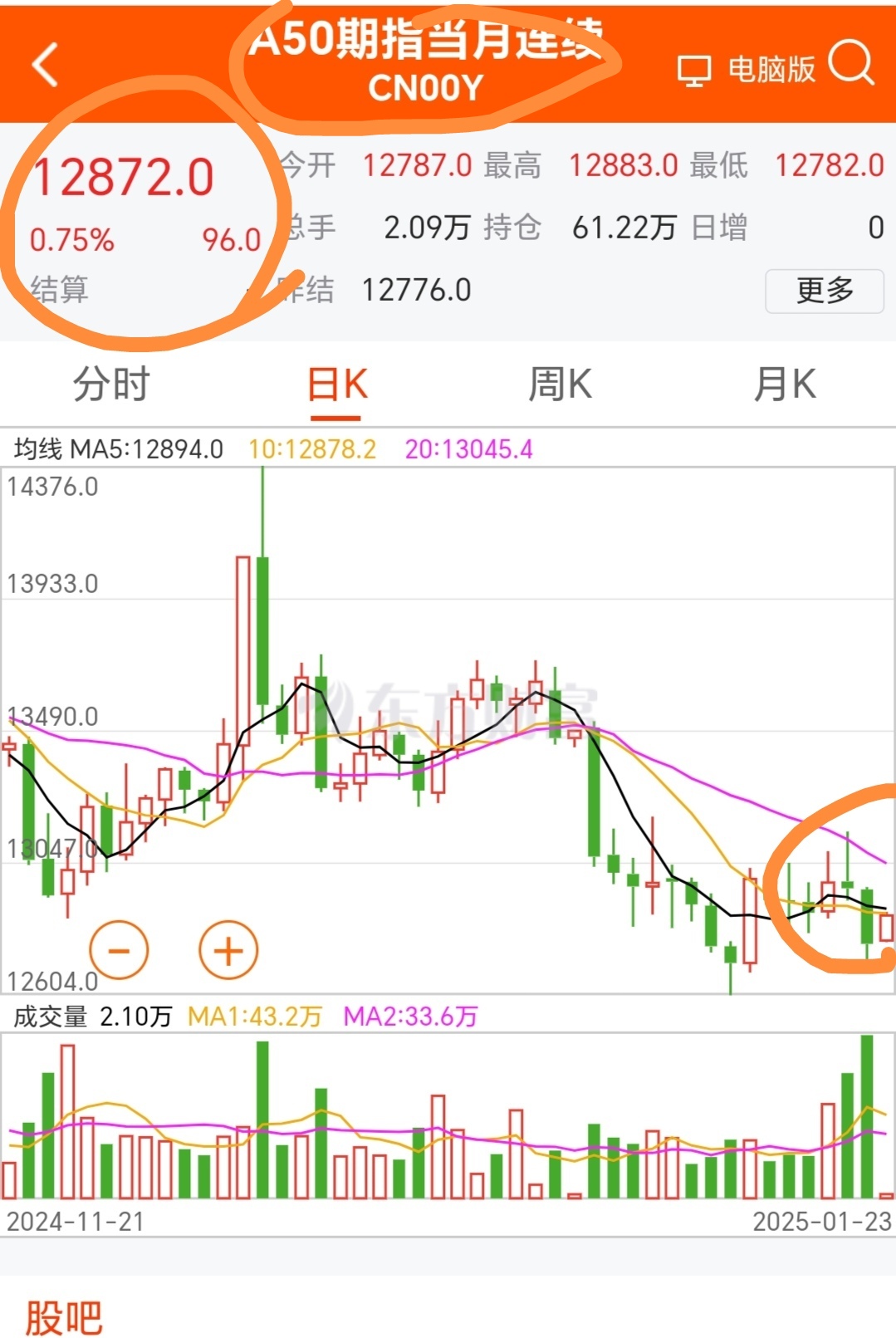This screenshot has height=1338, width=896.
Task: Click the 电脑版 computer monitor icon
Action: [694, 68]
